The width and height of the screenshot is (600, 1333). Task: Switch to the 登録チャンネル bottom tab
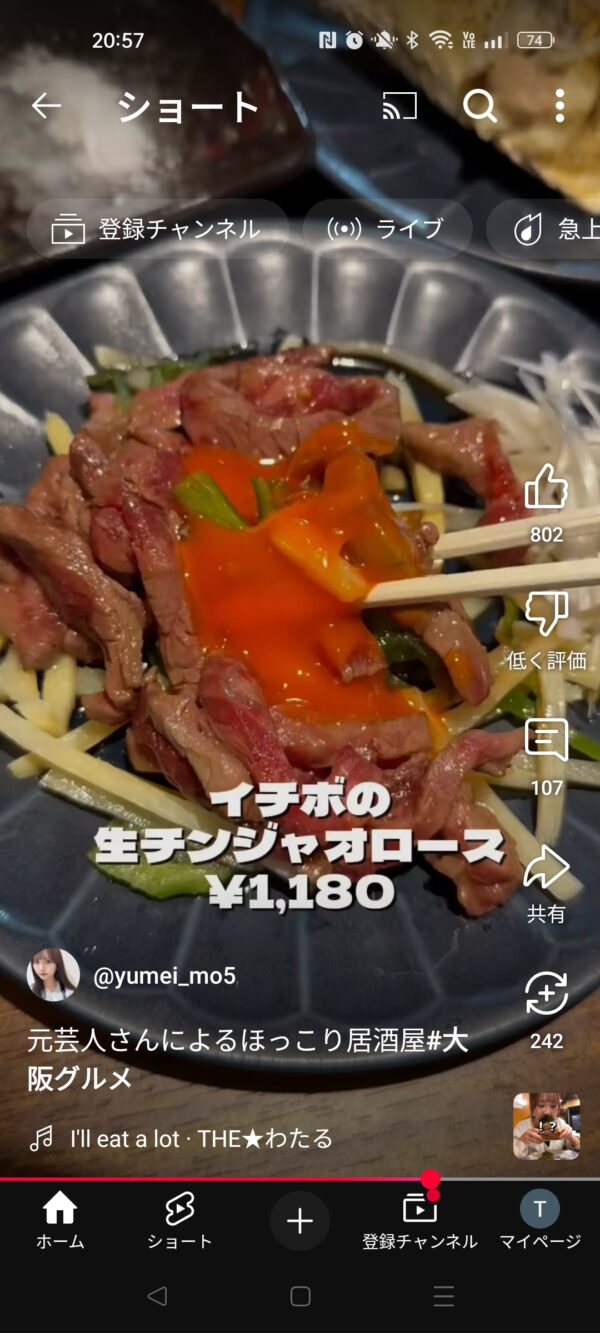(420, 1221)
